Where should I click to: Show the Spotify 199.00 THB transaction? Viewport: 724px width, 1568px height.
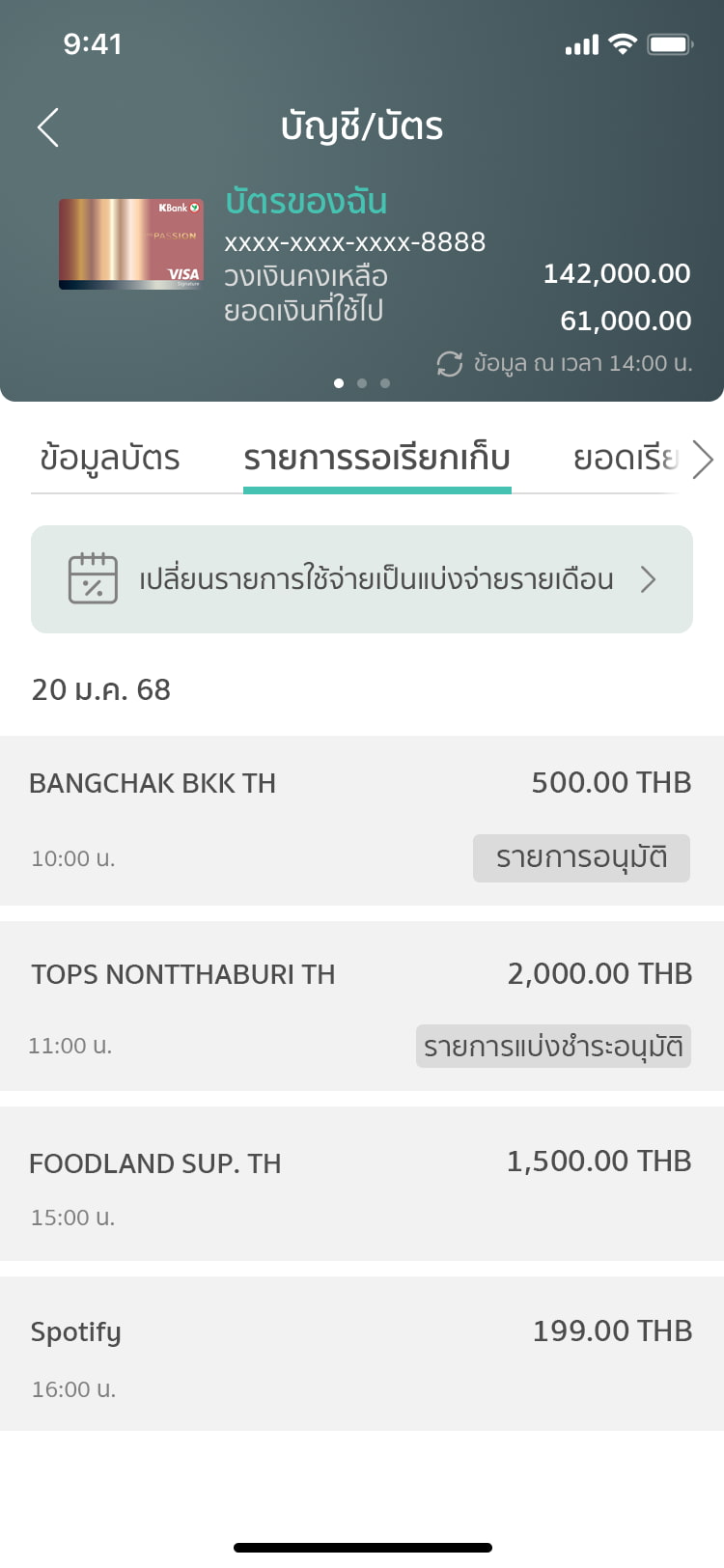pos(362,1354)
